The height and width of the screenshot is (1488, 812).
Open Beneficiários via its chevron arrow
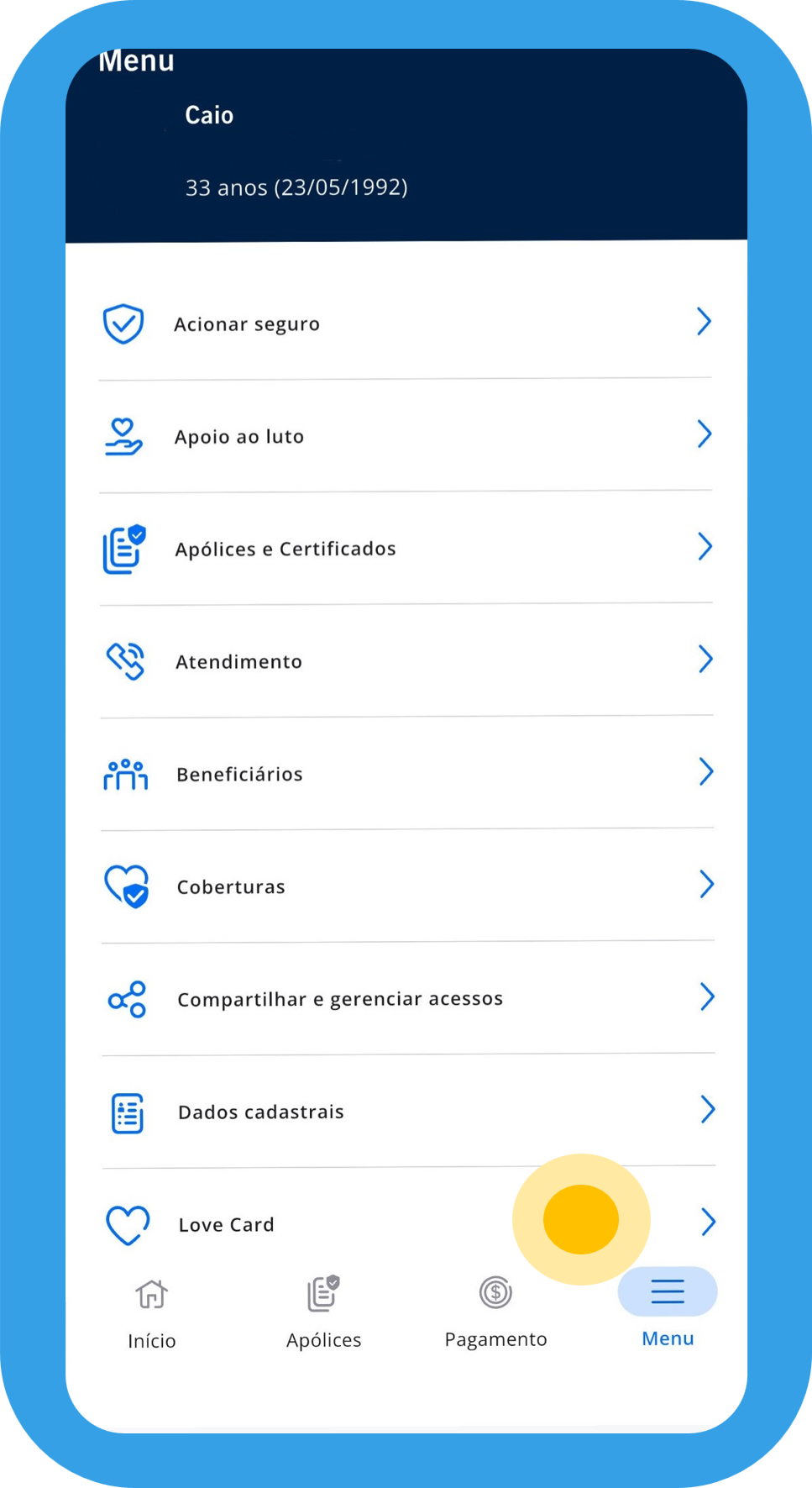[x=706, y=771]
